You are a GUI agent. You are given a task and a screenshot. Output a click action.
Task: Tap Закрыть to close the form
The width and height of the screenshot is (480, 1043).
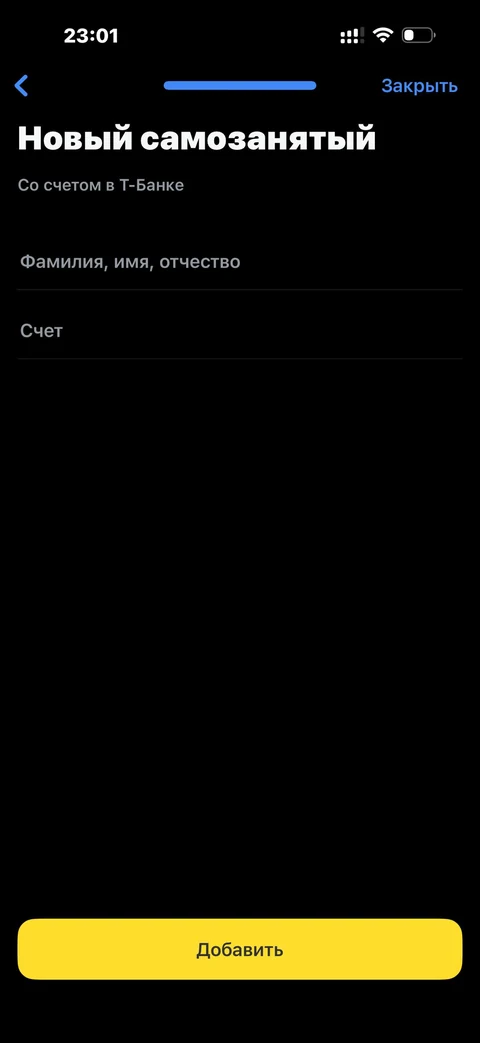point(419,86)
